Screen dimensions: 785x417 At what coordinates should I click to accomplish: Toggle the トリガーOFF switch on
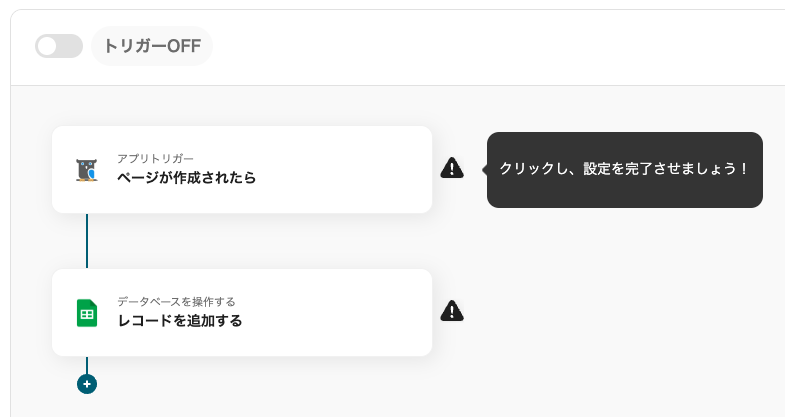[x=58, y=46]
